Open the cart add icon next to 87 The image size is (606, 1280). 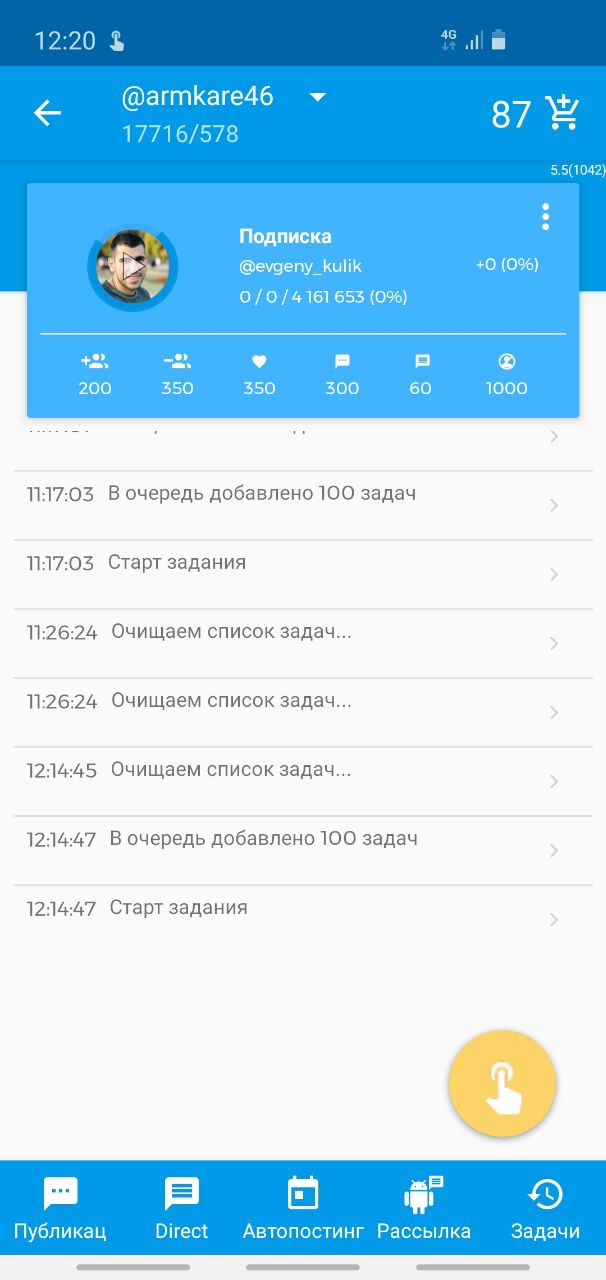(x=564, y=113)
